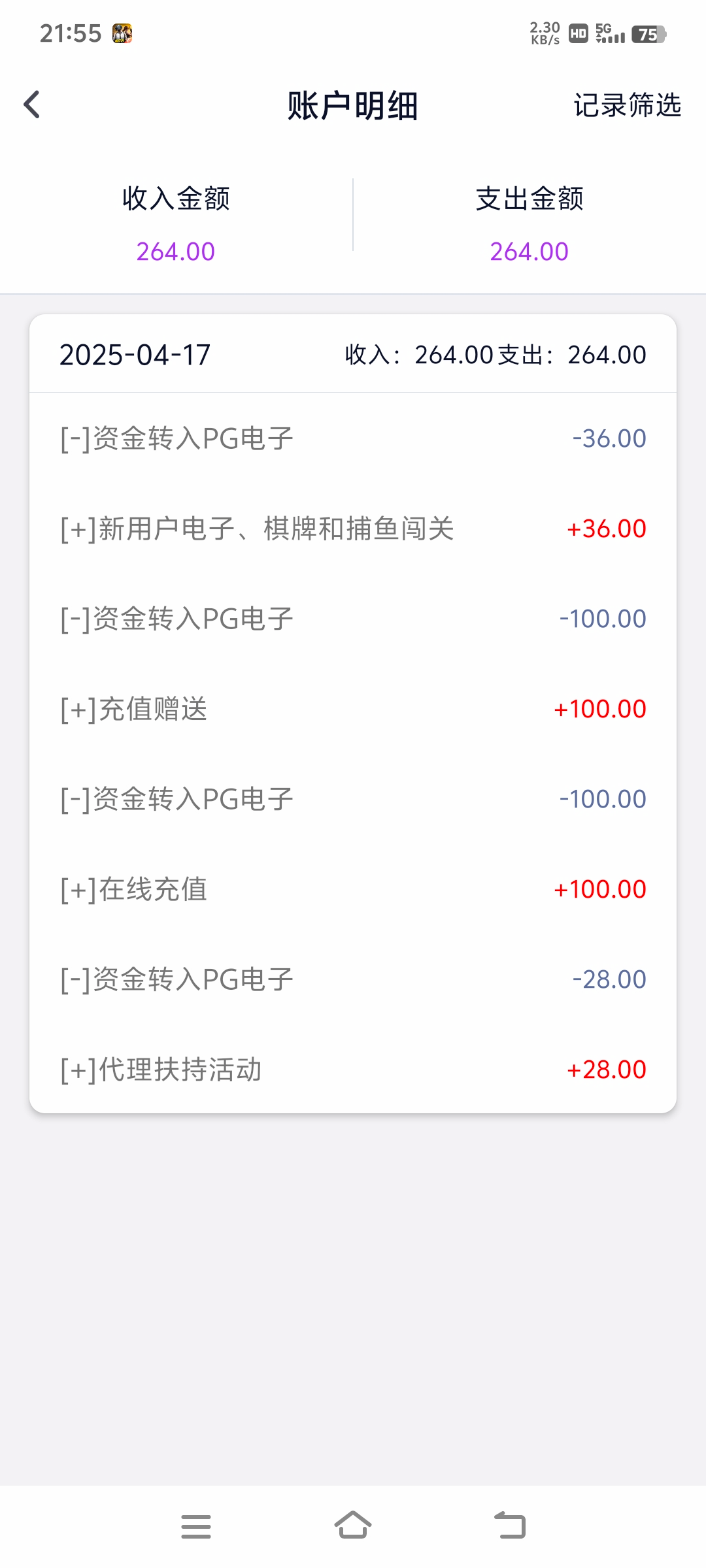This screenshot has width=706, height=1568.
Task: Go back using the header arrow
Action: (31, 105)
